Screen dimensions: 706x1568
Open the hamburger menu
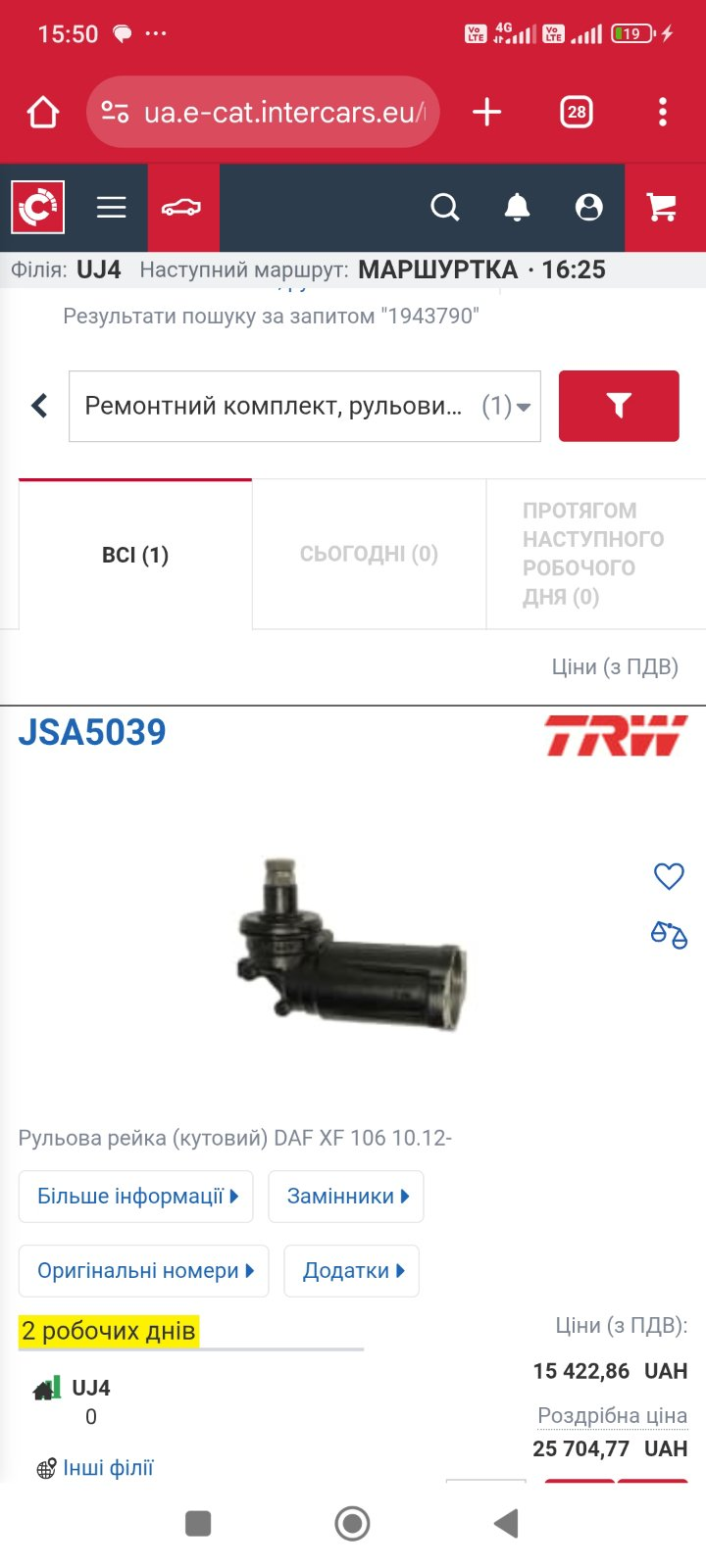click(x=112, y=208)
